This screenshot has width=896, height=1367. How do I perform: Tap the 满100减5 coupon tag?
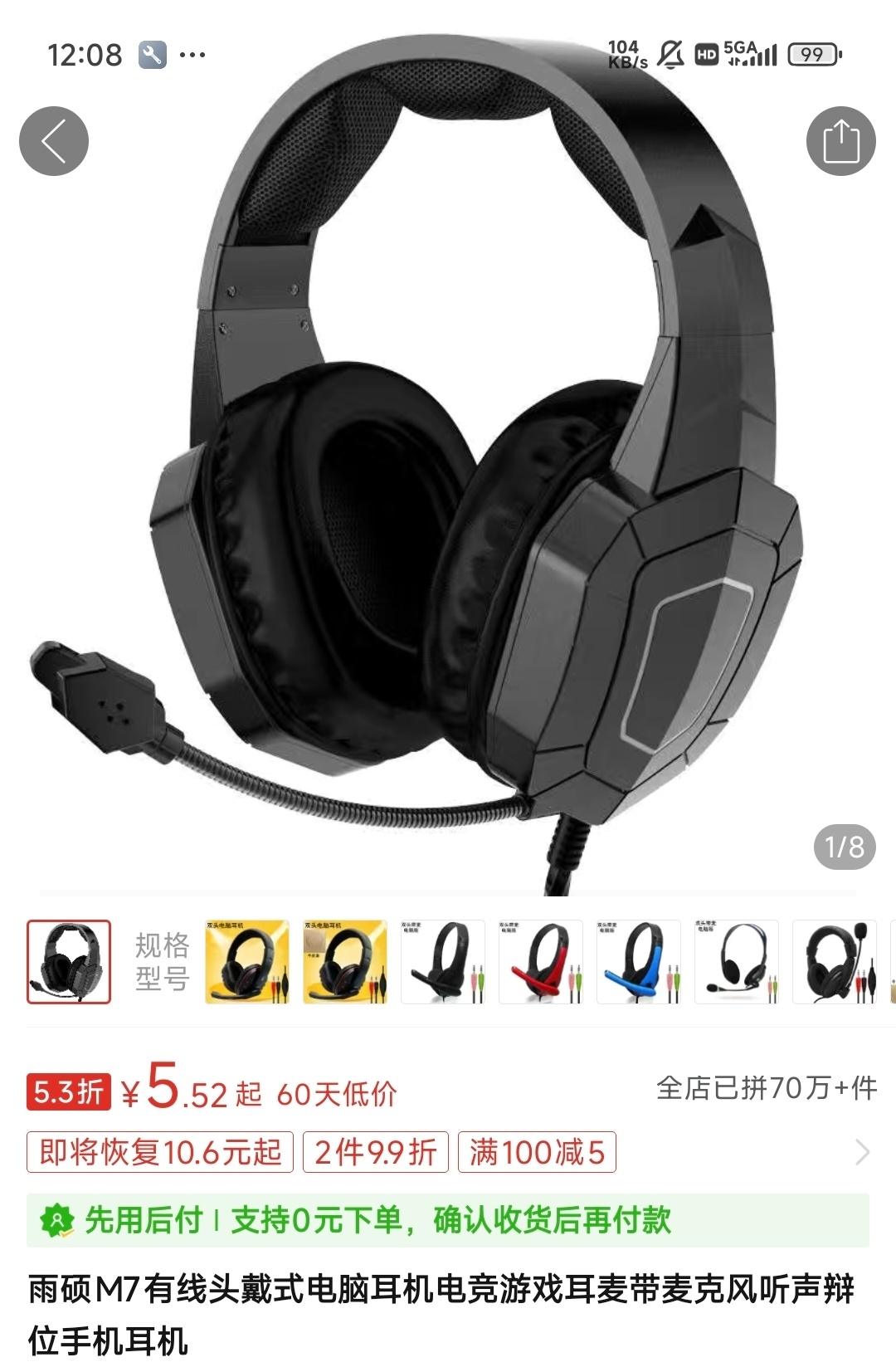point(537,1152)
